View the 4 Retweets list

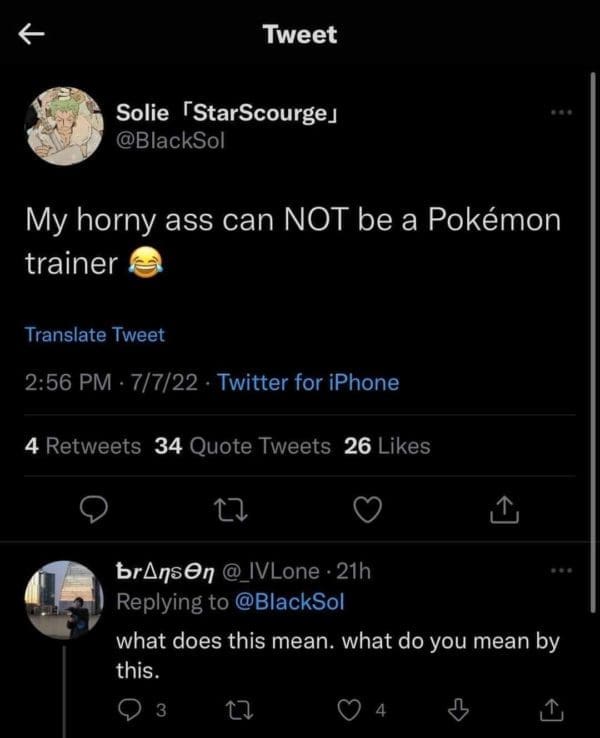(82, 446)
